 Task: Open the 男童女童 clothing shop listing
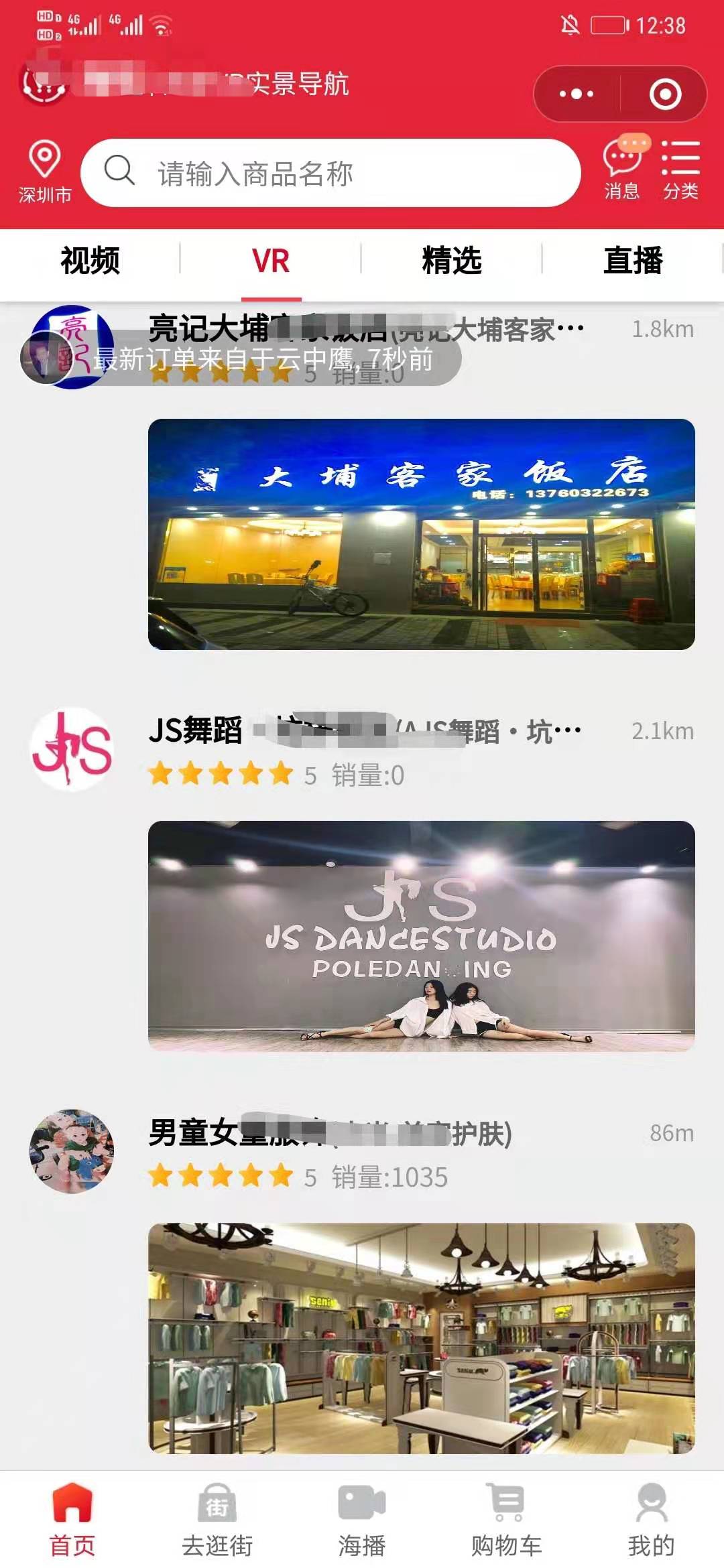click(x=330, y=1133)
